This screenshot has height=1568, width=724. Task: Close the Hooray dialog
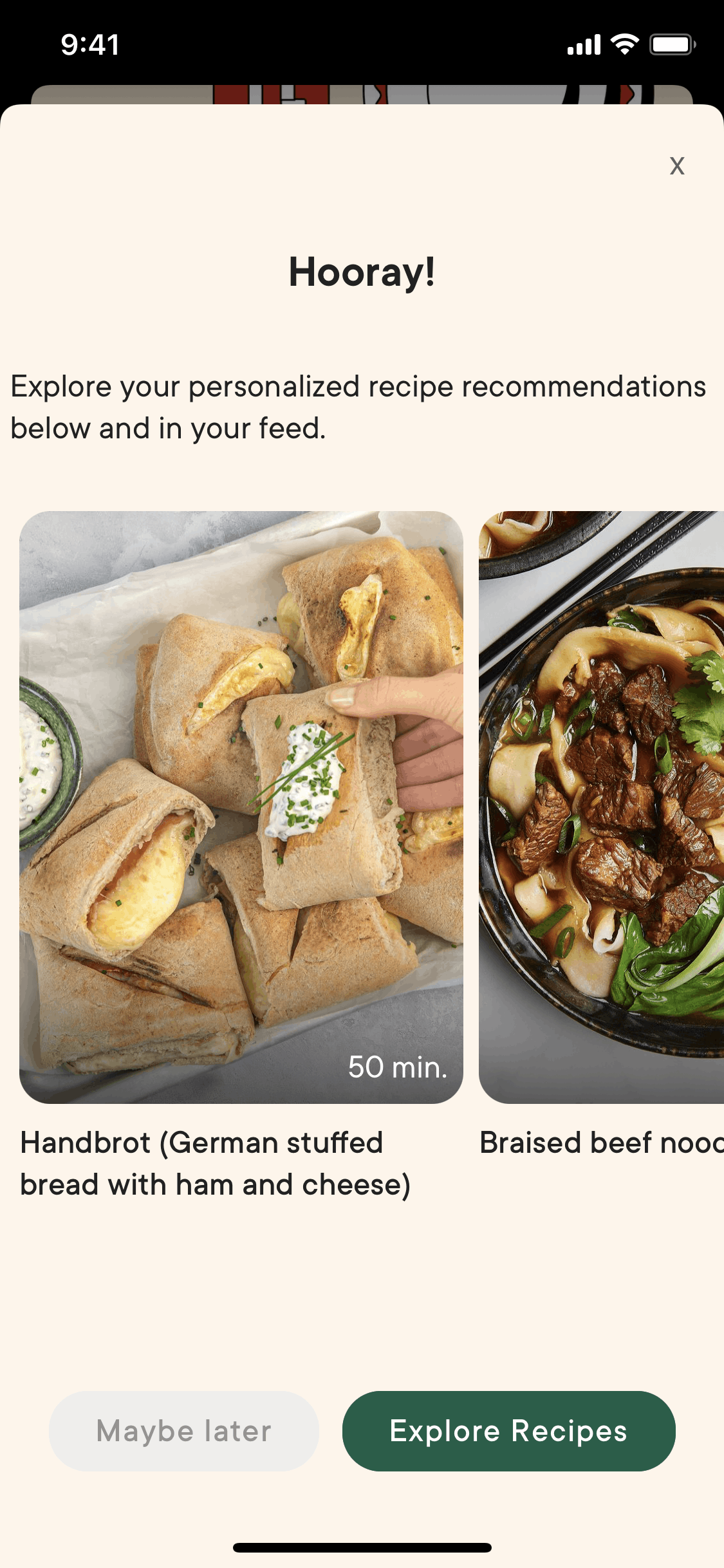[x=676, y=165]
